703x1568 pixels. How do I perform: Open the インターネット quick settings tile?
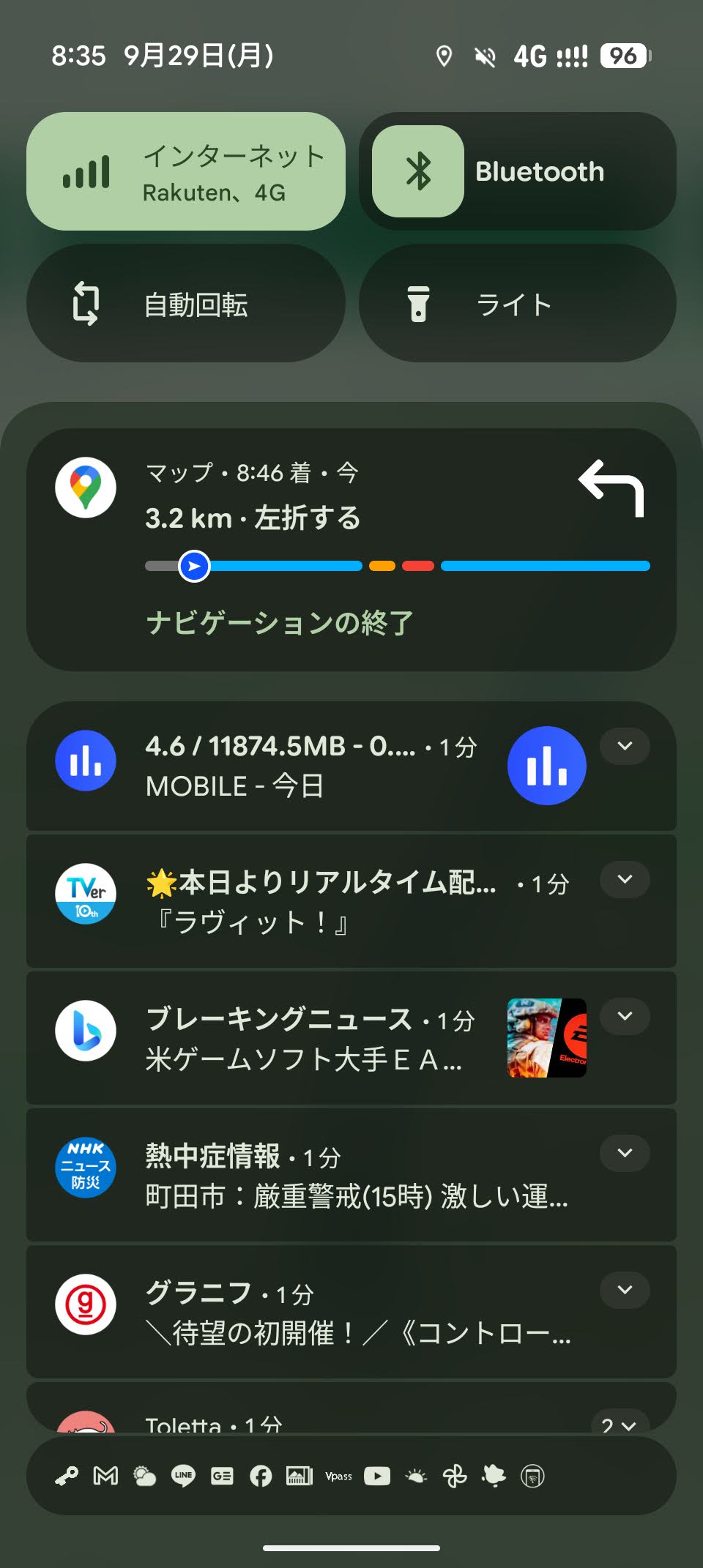[185, 171]
